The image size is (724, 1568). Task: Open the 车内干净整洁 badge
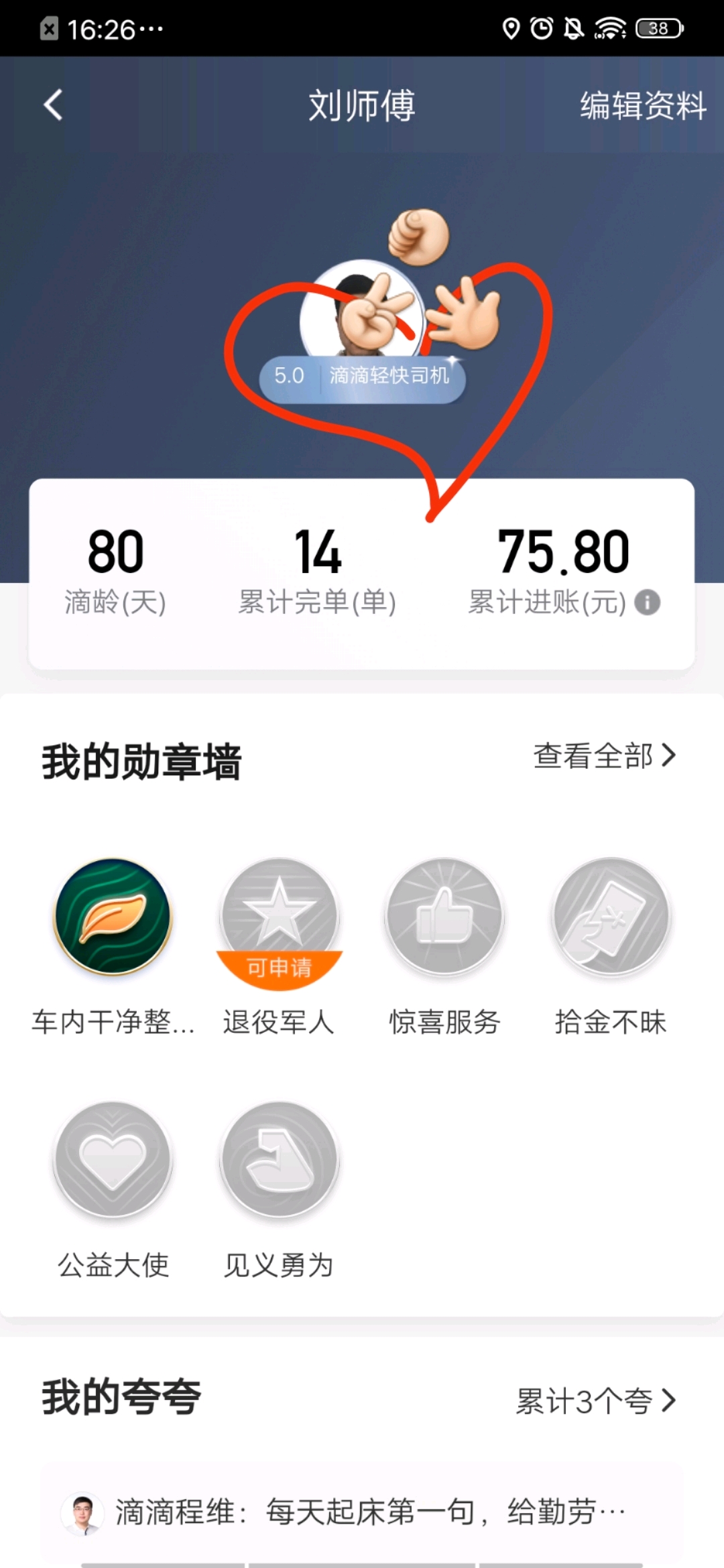pos(113,917)
